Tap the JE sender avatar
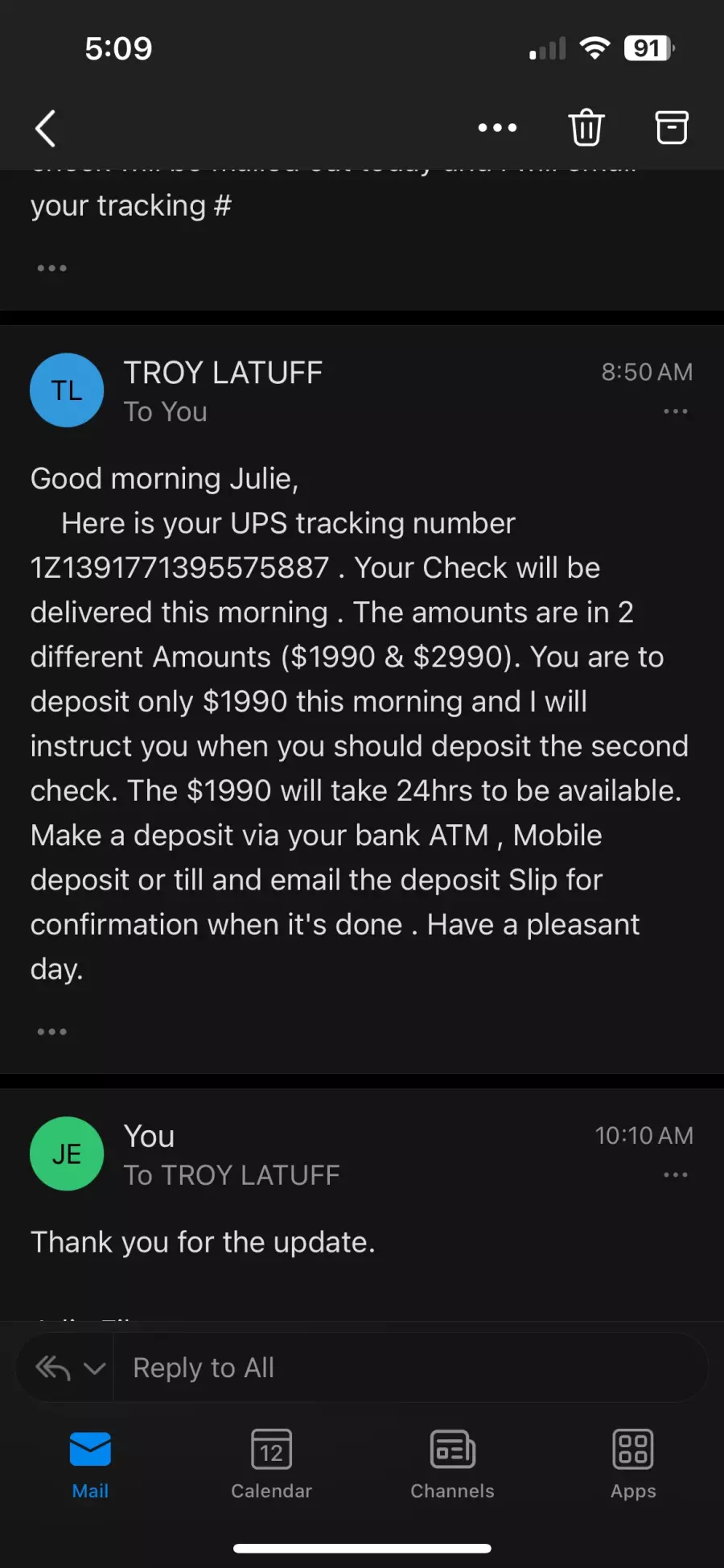 tap(67, 1153)
